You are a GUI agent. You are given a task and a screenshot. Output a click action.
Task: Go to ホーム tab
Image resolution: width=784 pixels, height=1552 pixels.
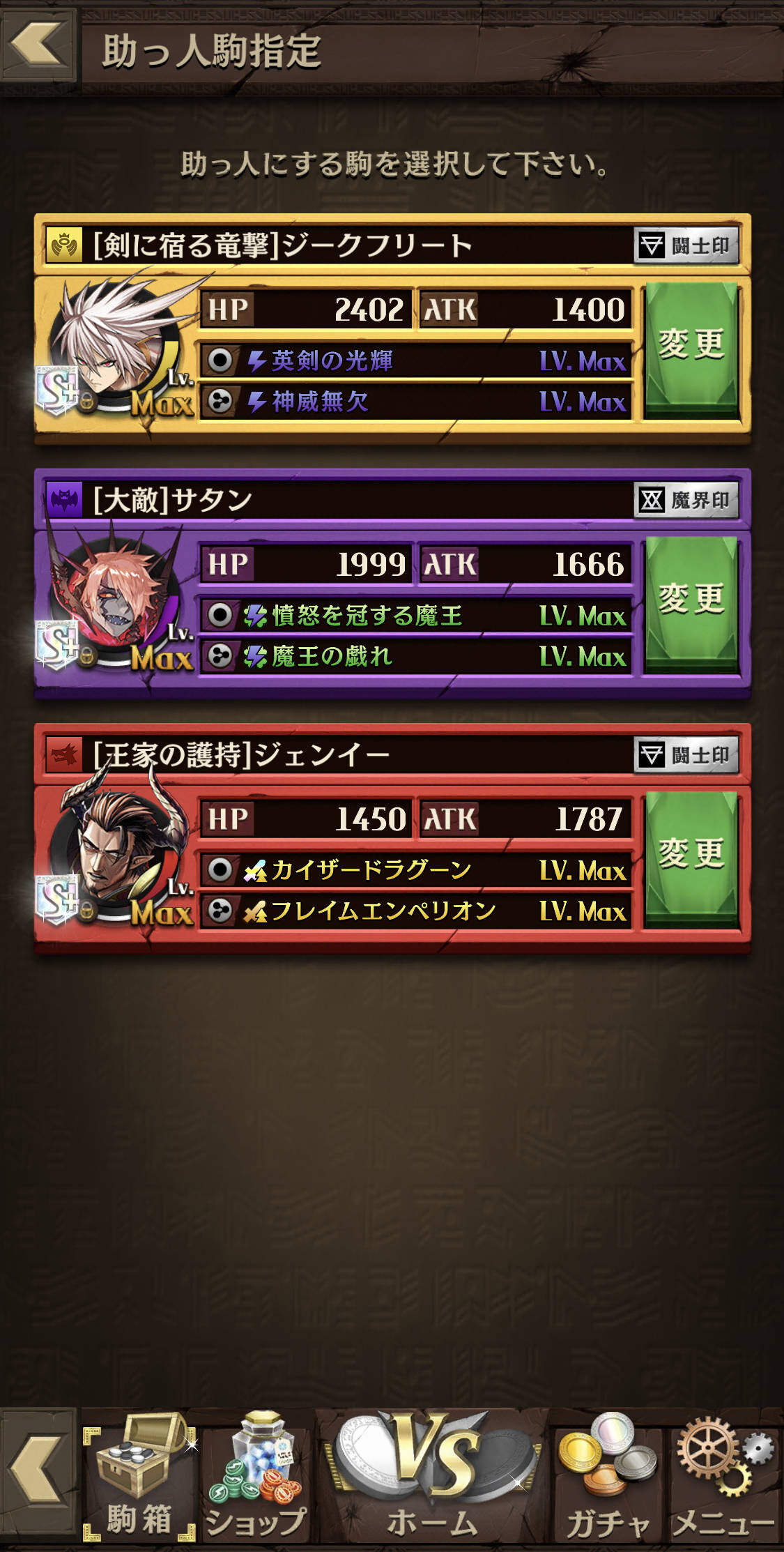click(x=432, y=1477)
